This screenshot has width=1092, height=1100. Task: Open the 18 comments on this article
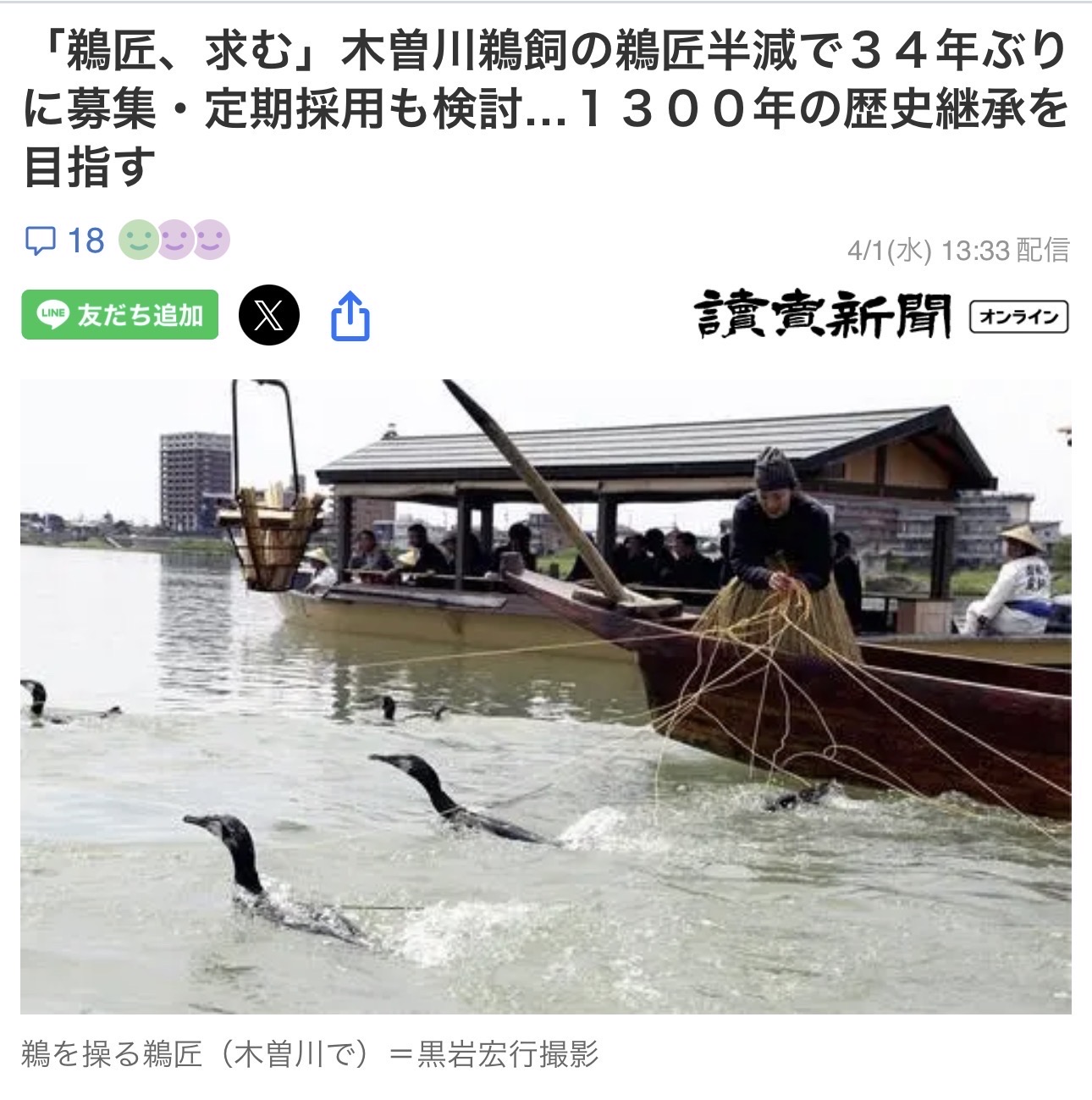click(65, 241)
